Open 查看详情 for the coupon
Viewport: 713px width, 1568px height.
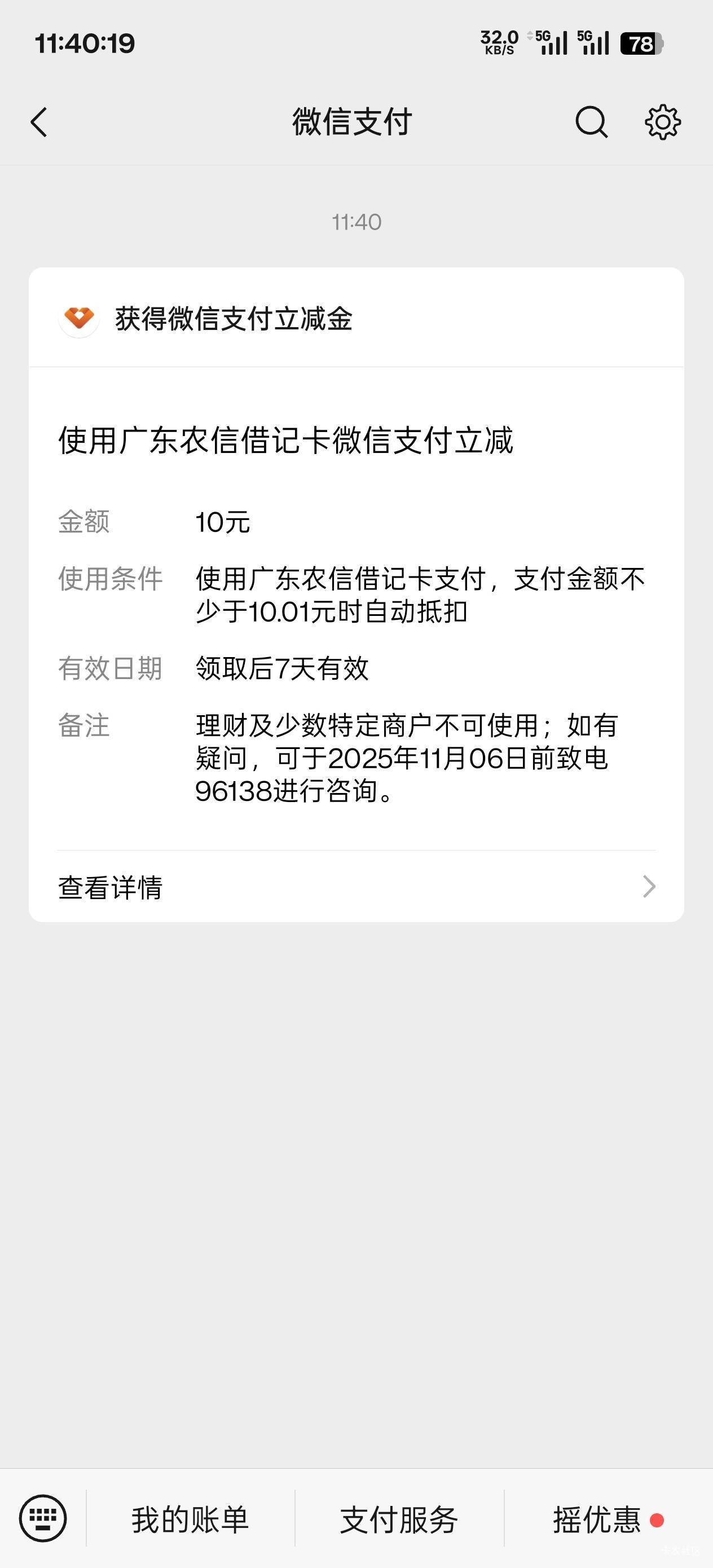(x=356, y=887)
